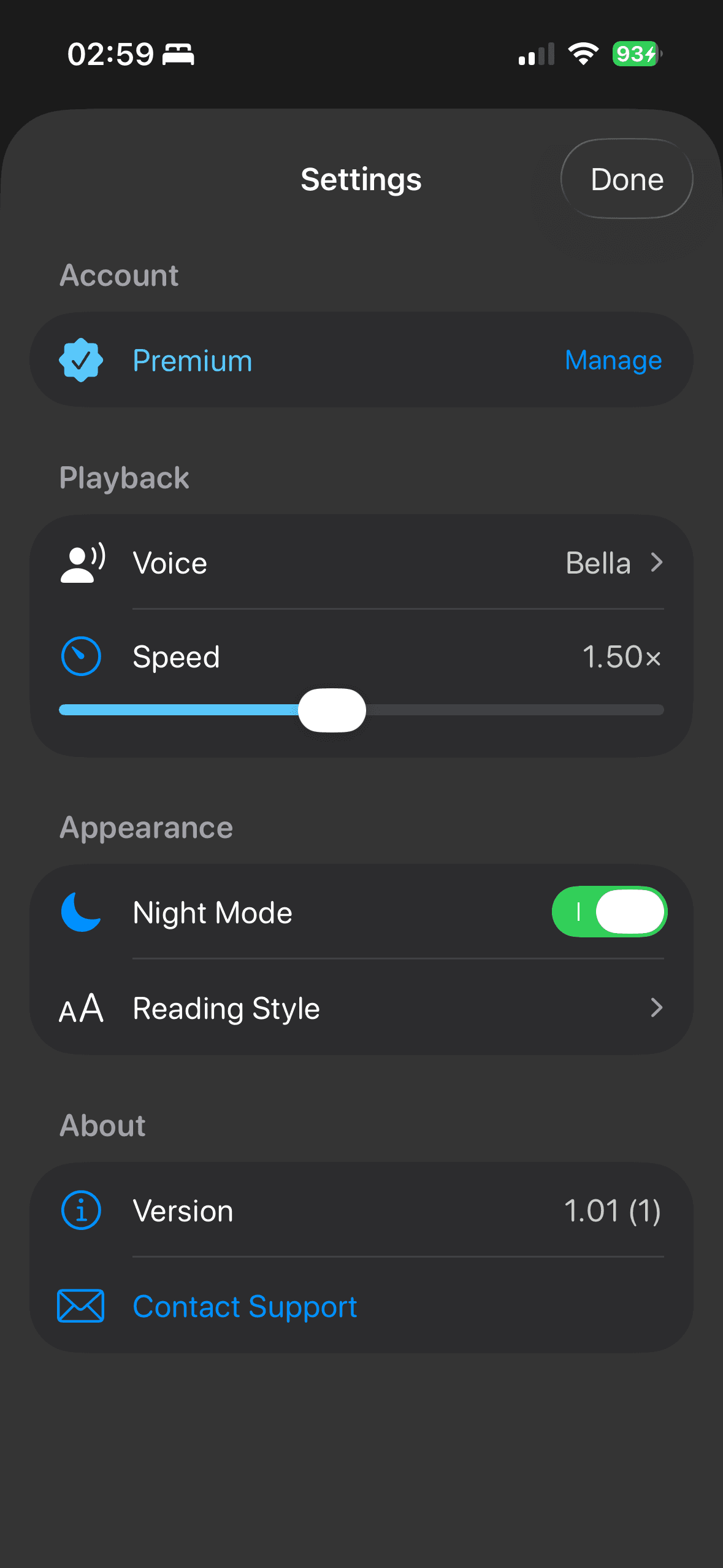Click the Version info icon

pos(80,1210)
